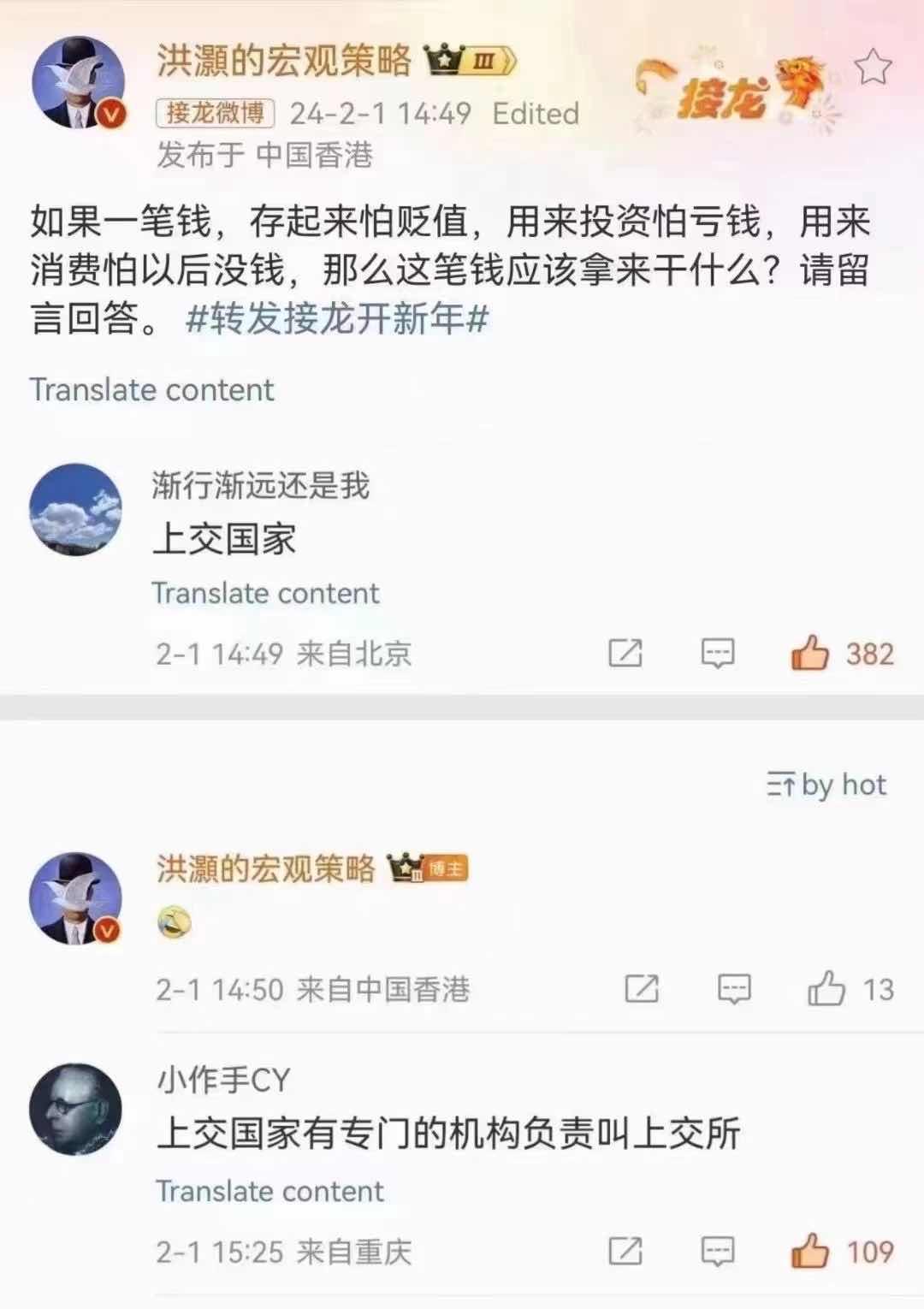This screenshot has height=1309, width=924.
Task: Translate 小作手CY's comment
Action: pyautogui.click(x=269, y=1191)
